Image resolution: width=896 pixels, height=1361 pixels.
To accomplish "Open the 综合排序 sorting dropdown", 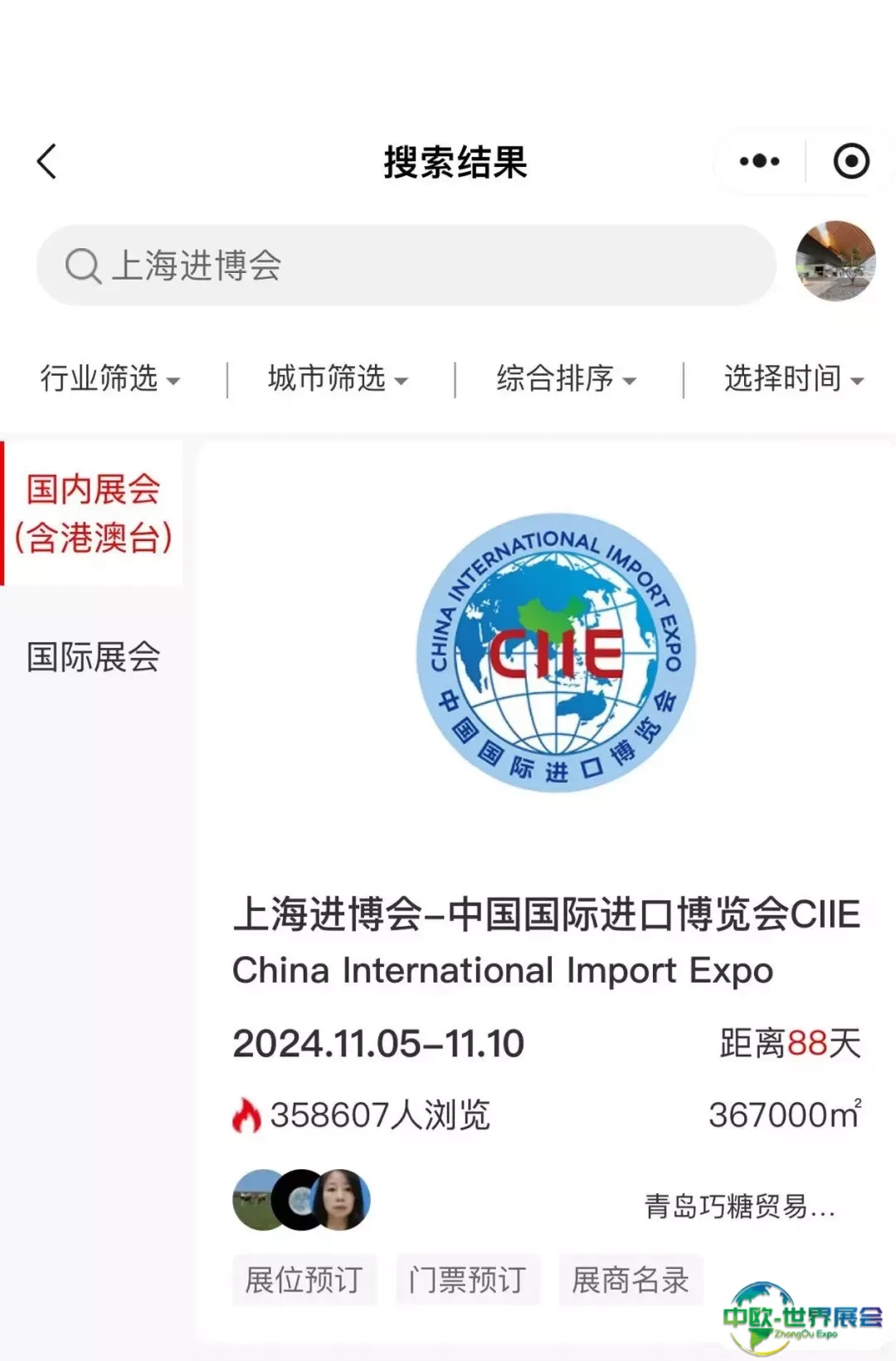I will (566, 379).
